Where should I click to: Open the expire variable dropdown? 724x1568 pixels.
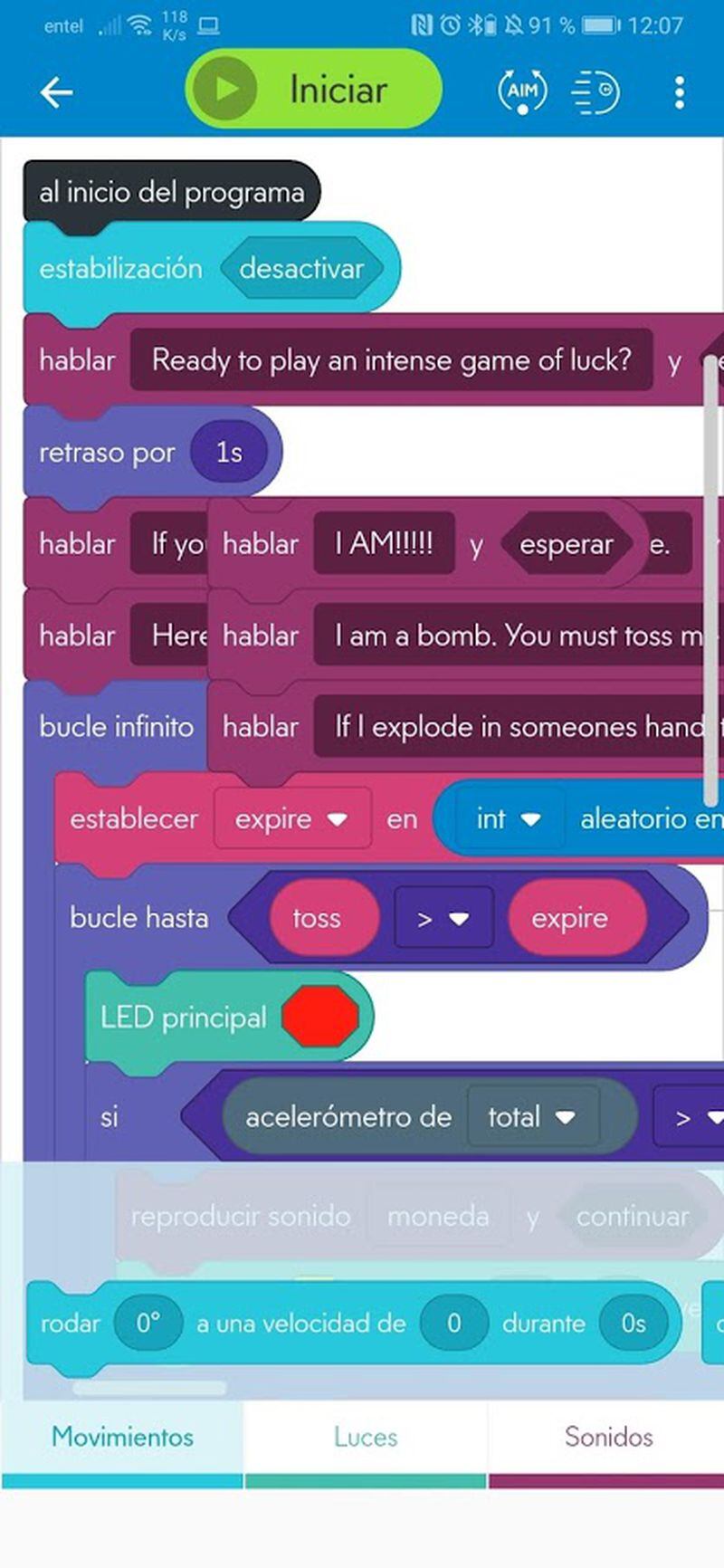(x=291, y=819)
